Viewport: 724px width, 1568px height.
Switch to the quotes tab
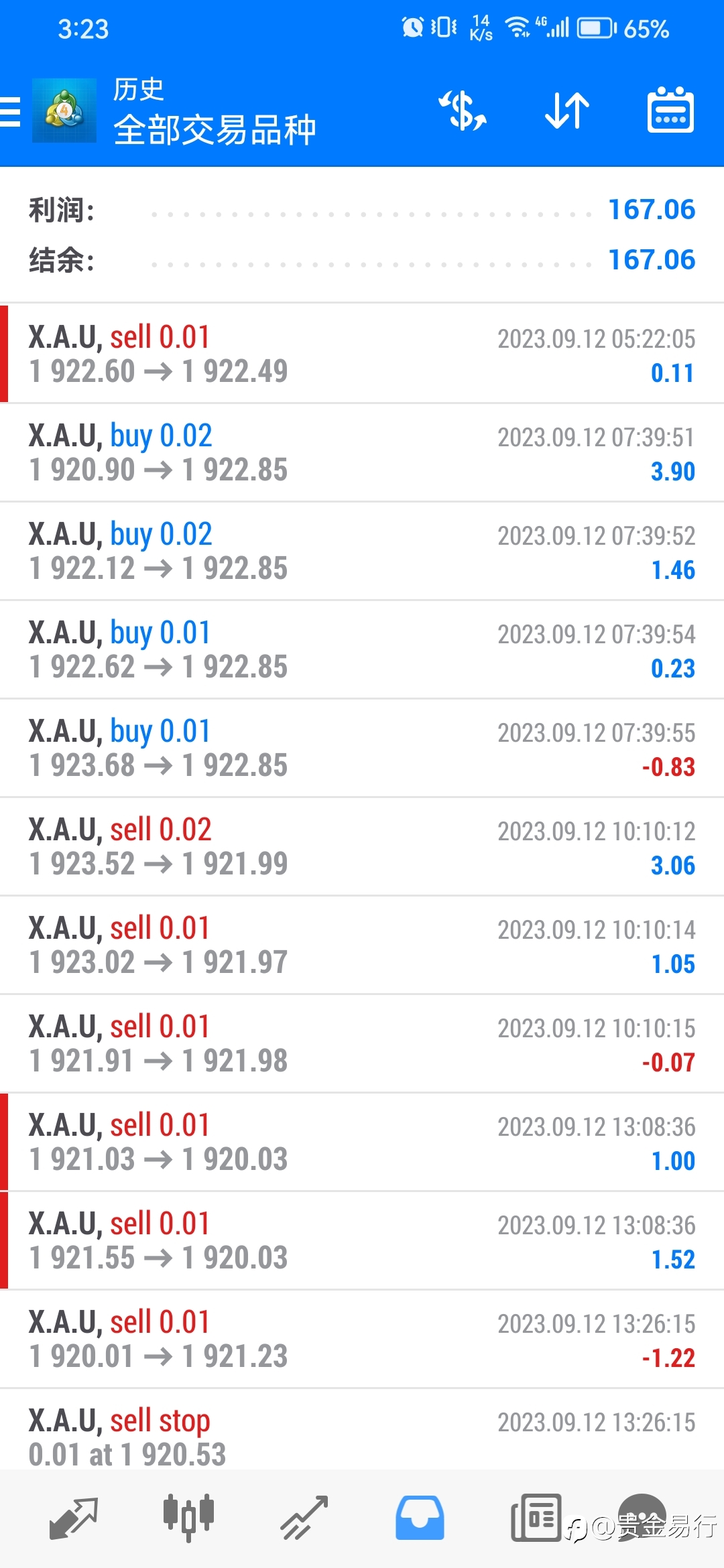click(74, 1518)
